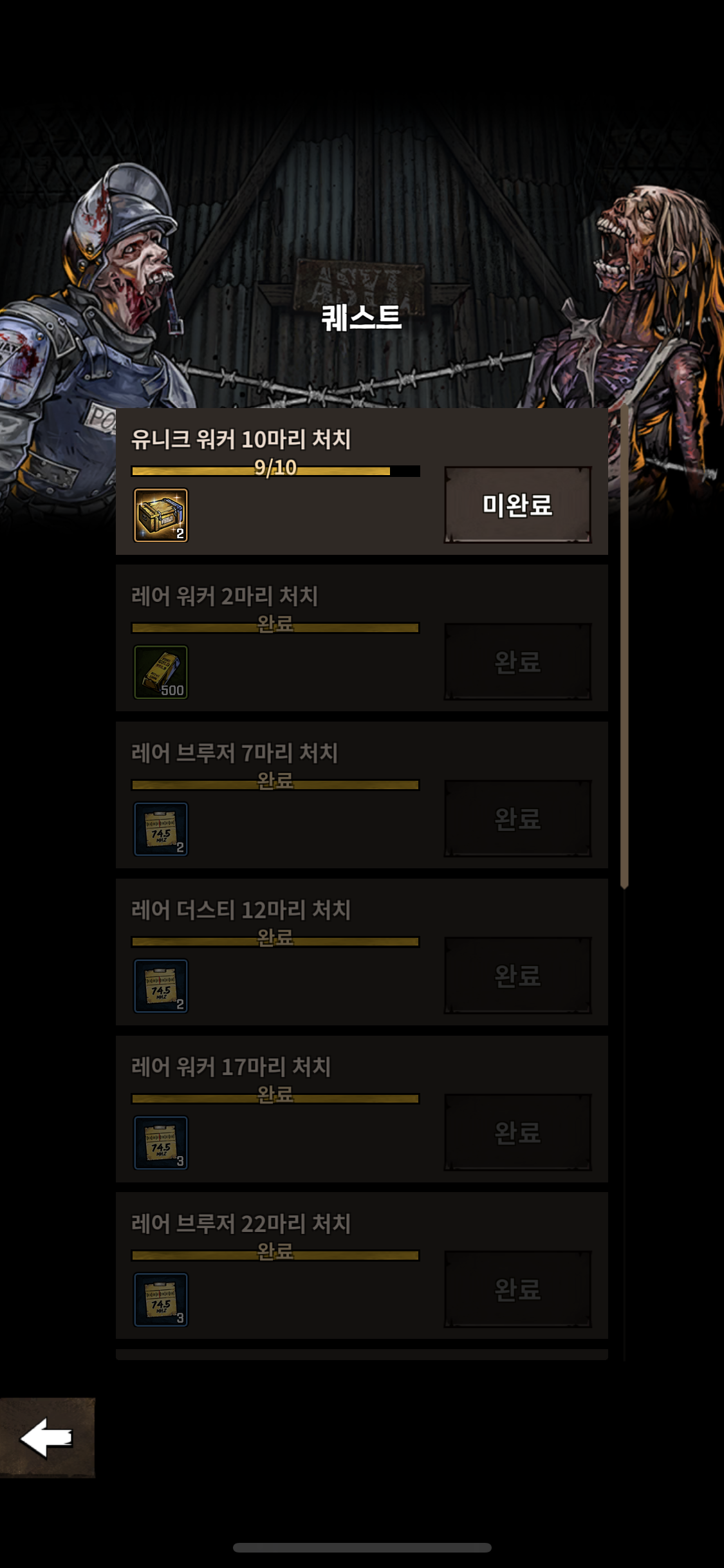Tap 완료 on the 레어 브루저 7마리 quest
This screenshot has width=724, height=1568.
517,819
